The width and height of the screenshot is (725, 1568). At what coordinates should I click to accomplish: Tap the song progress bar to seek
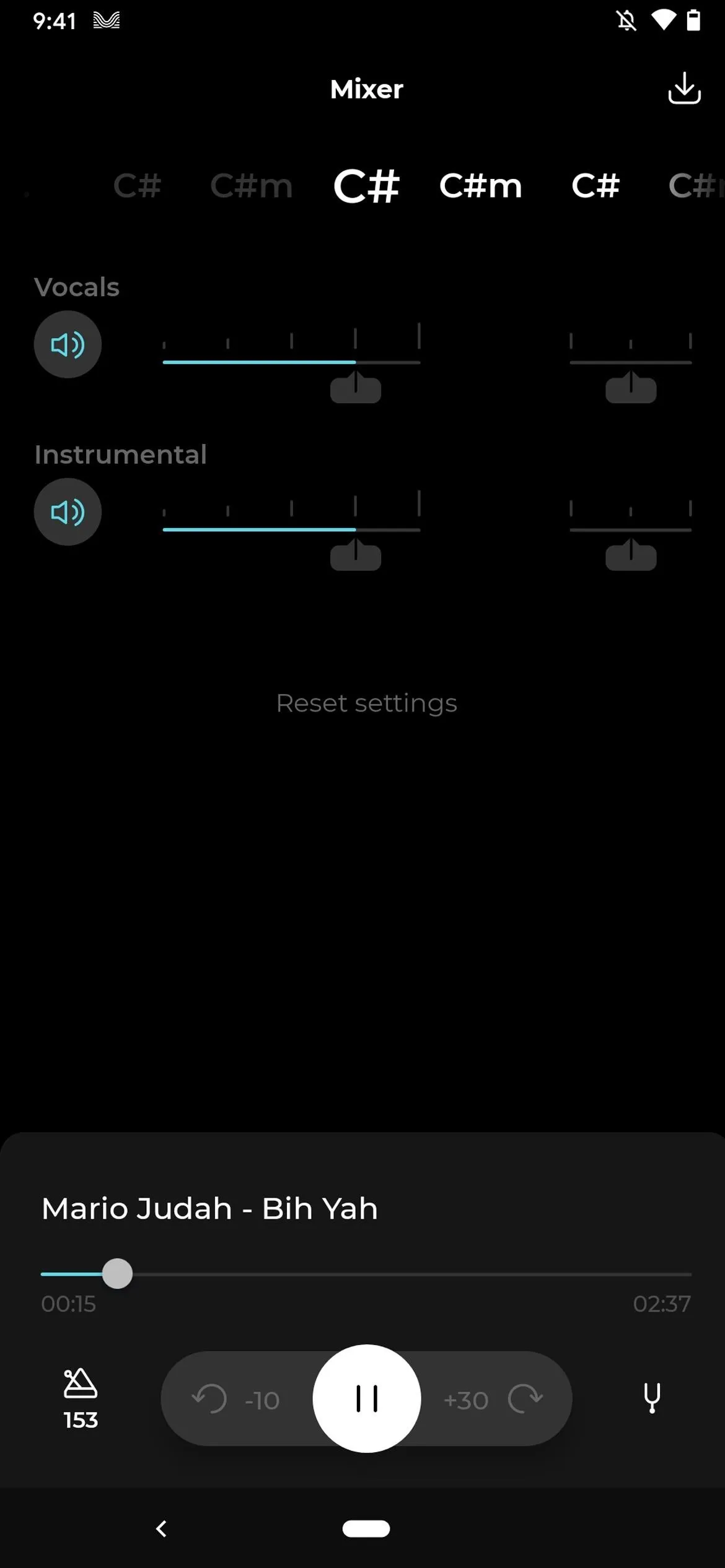(366, 1274)
